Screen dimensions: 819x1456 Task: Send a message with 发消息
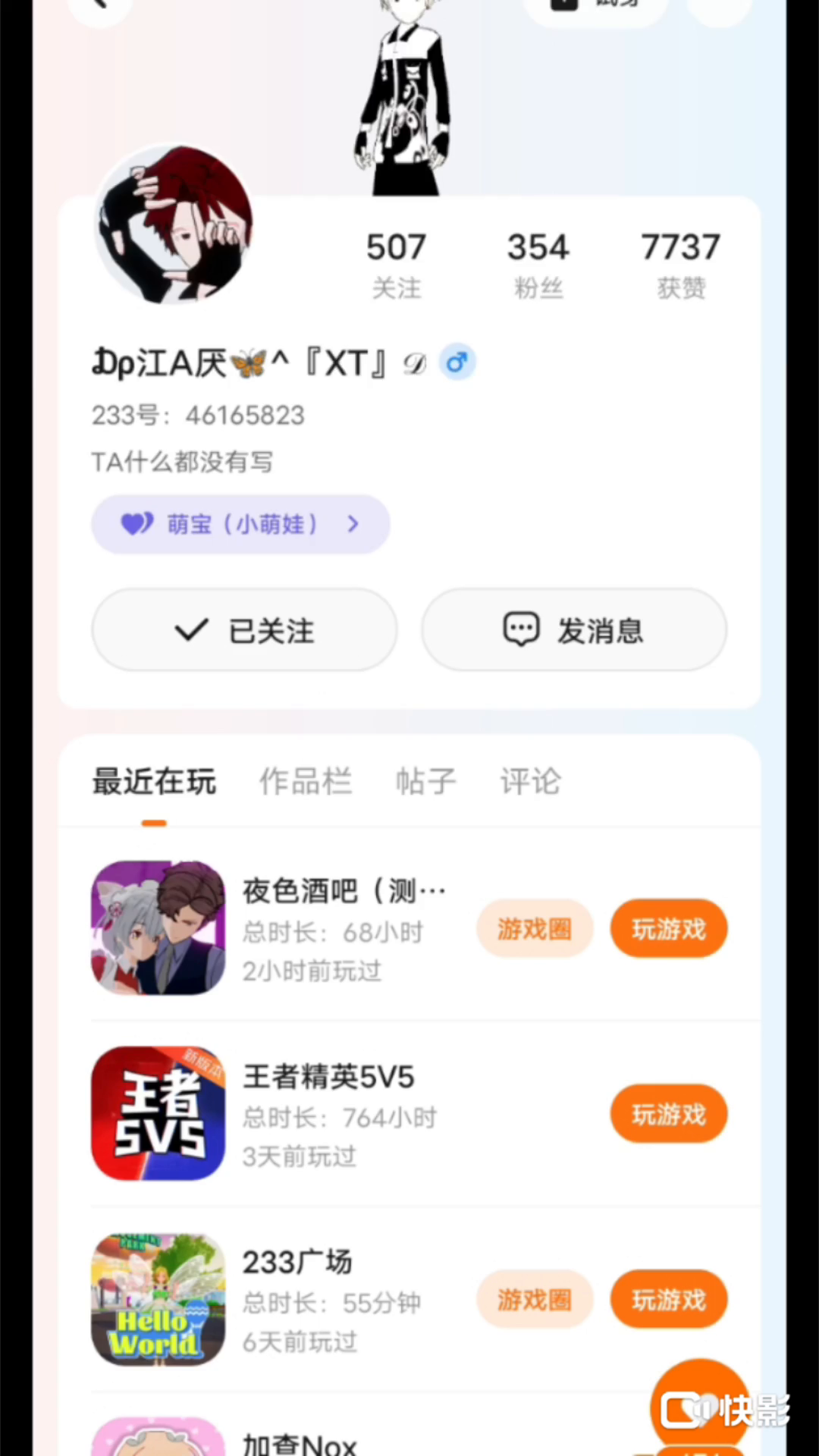point(574,630)
